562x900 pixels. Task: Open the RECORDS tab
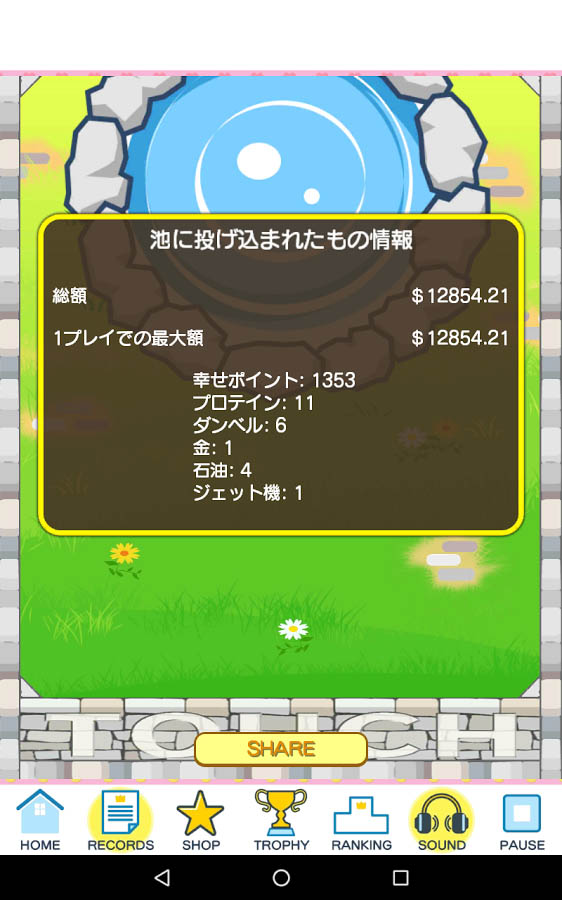point(121,820)
